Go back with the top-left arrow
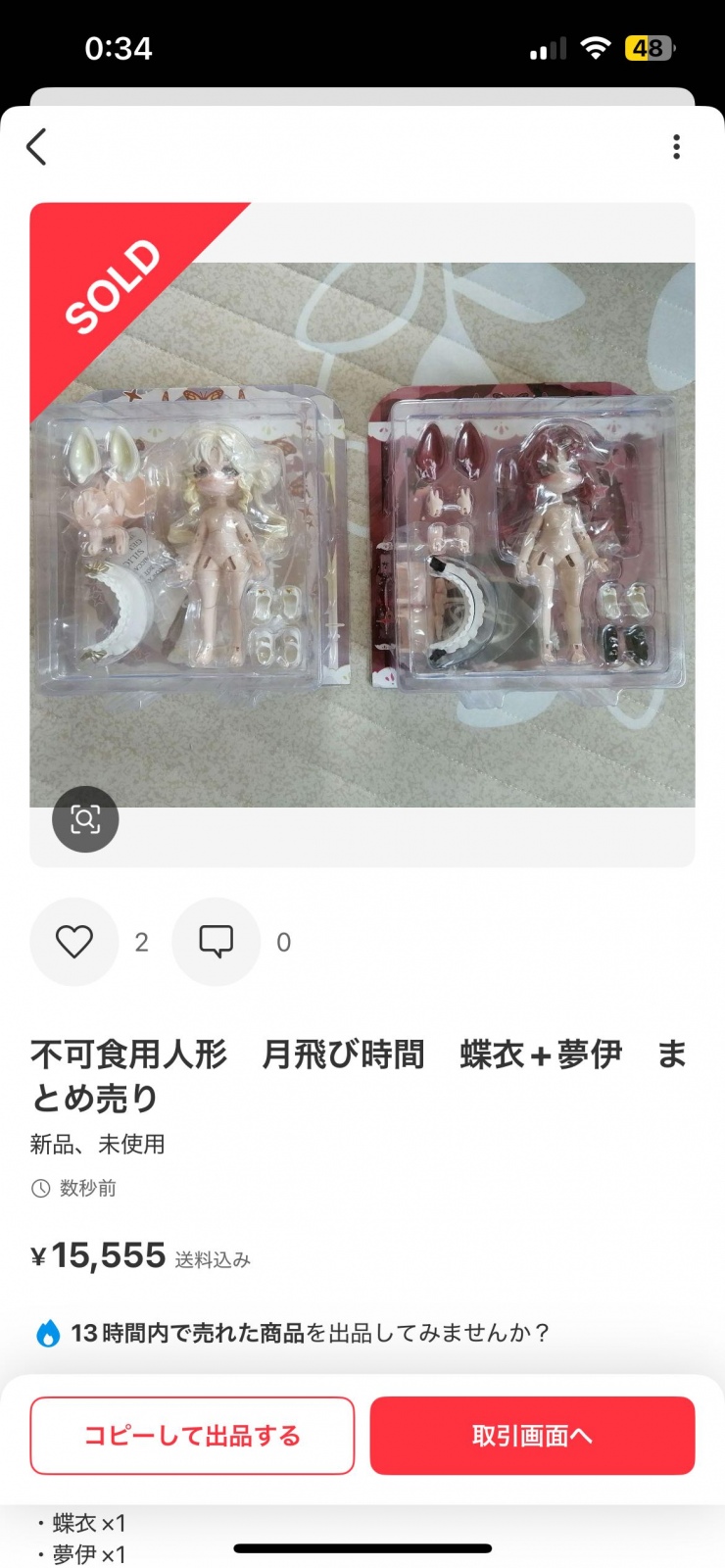Screen dimensions: 725x1568 [x=36, y=147]
